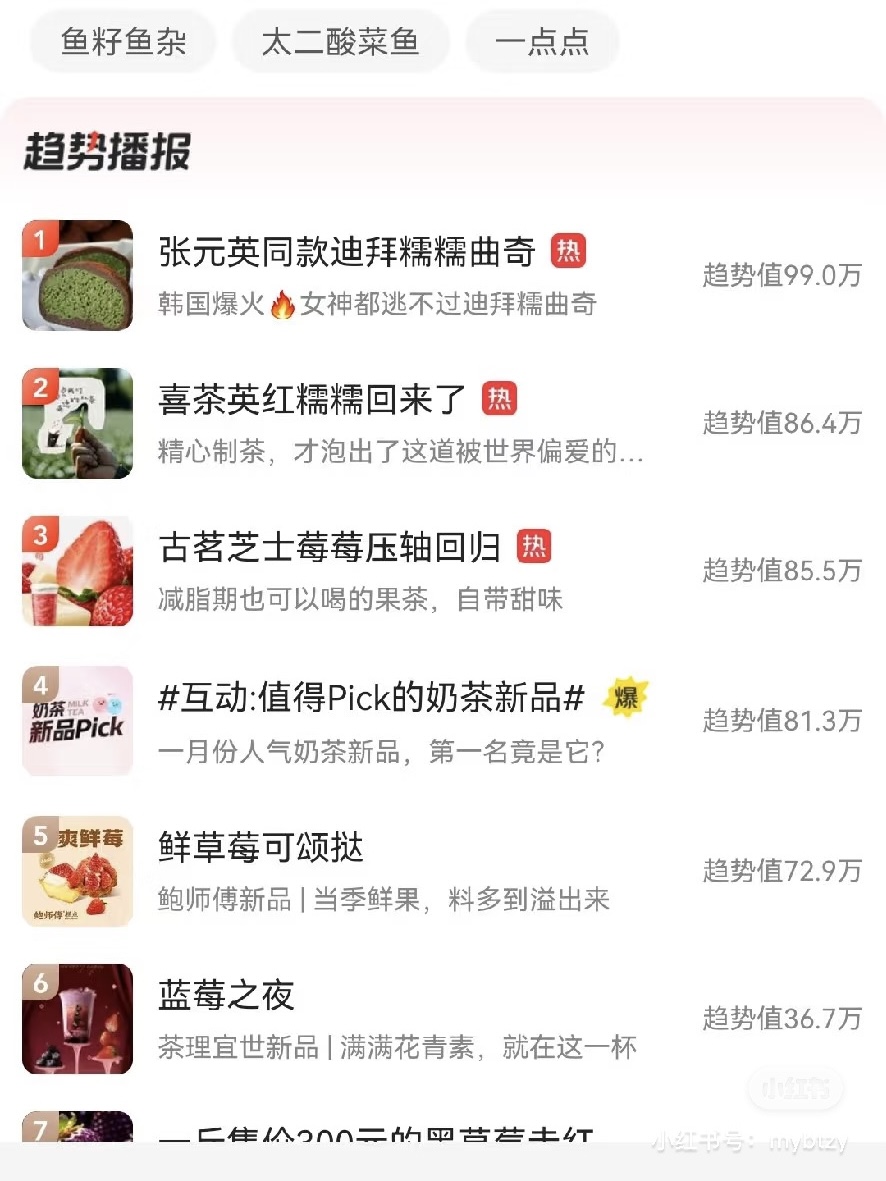View 鲜草莓可颂挞 trend details
The height and width of the screenshot is (1181, 886).
click(261, 848)
